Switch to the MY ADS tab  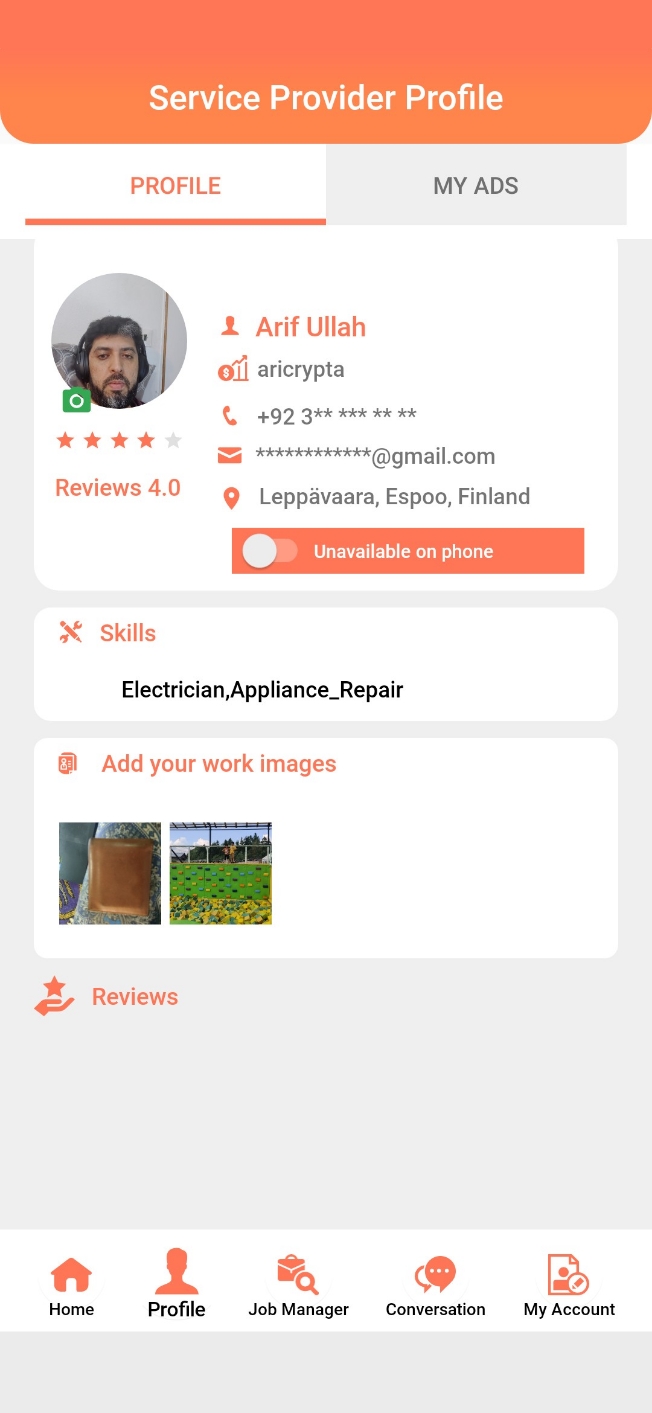pyautogui.click(x=476, y=185)
